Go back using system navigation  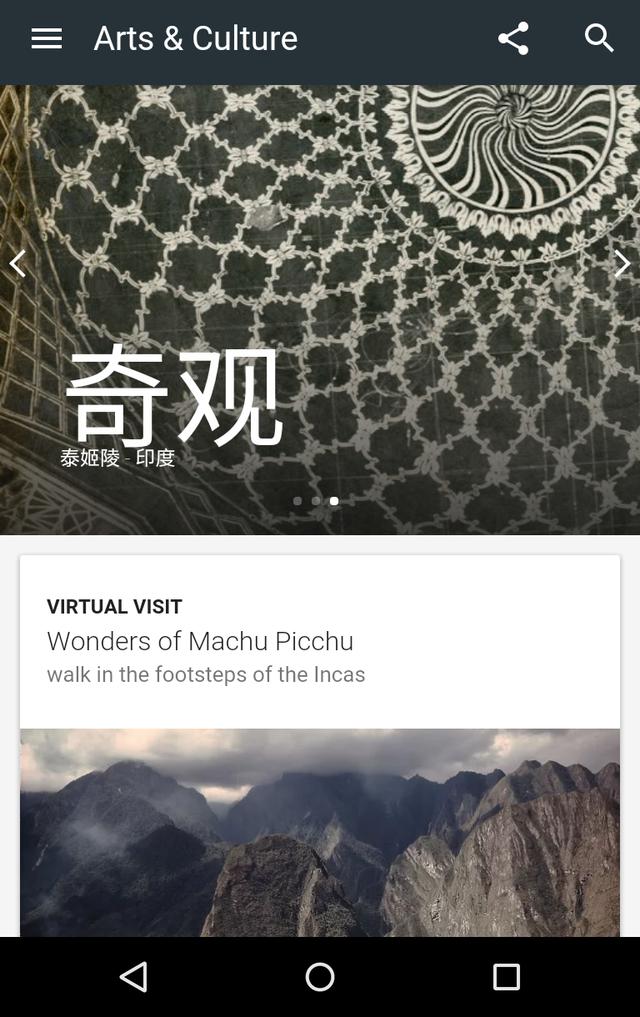click(133, 977)
